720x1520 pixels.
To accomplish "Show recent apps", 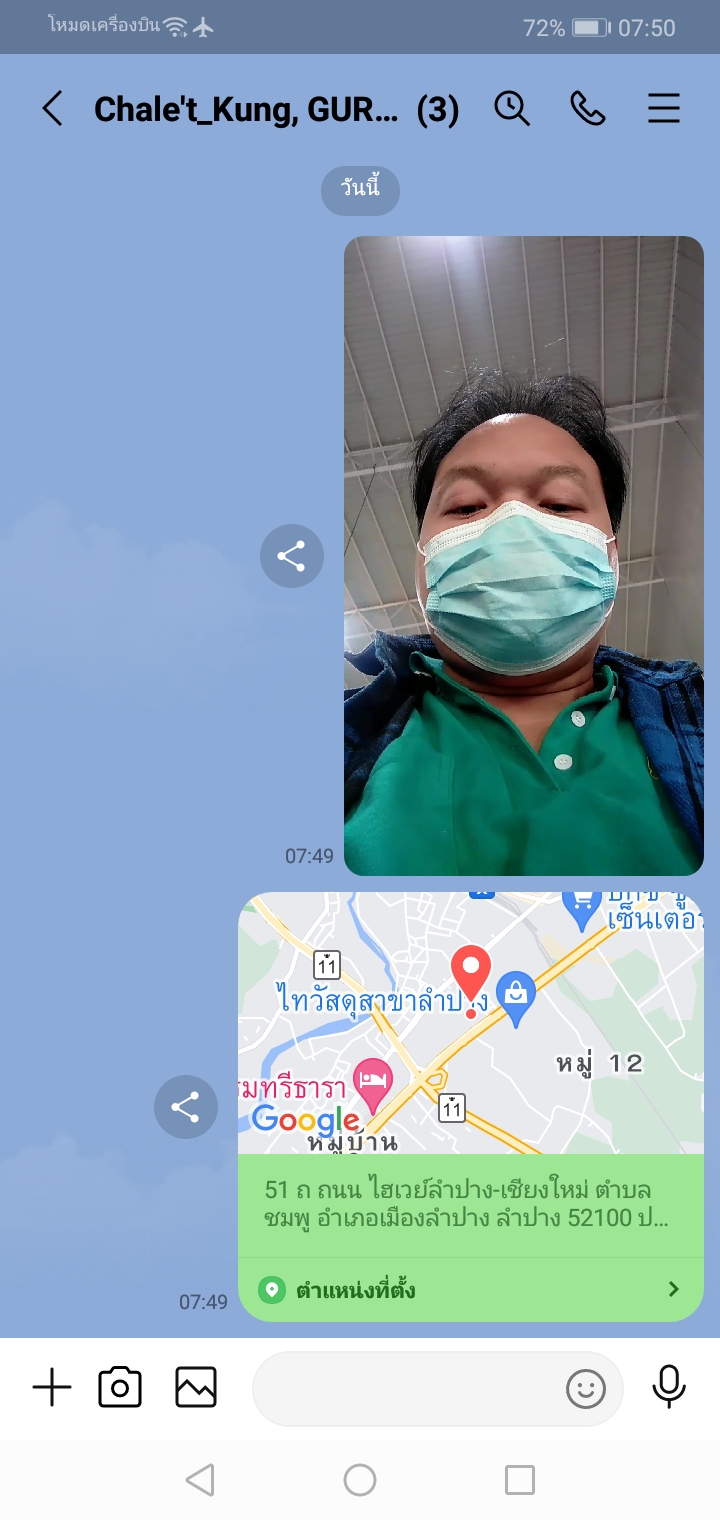I will [520, 1480].
